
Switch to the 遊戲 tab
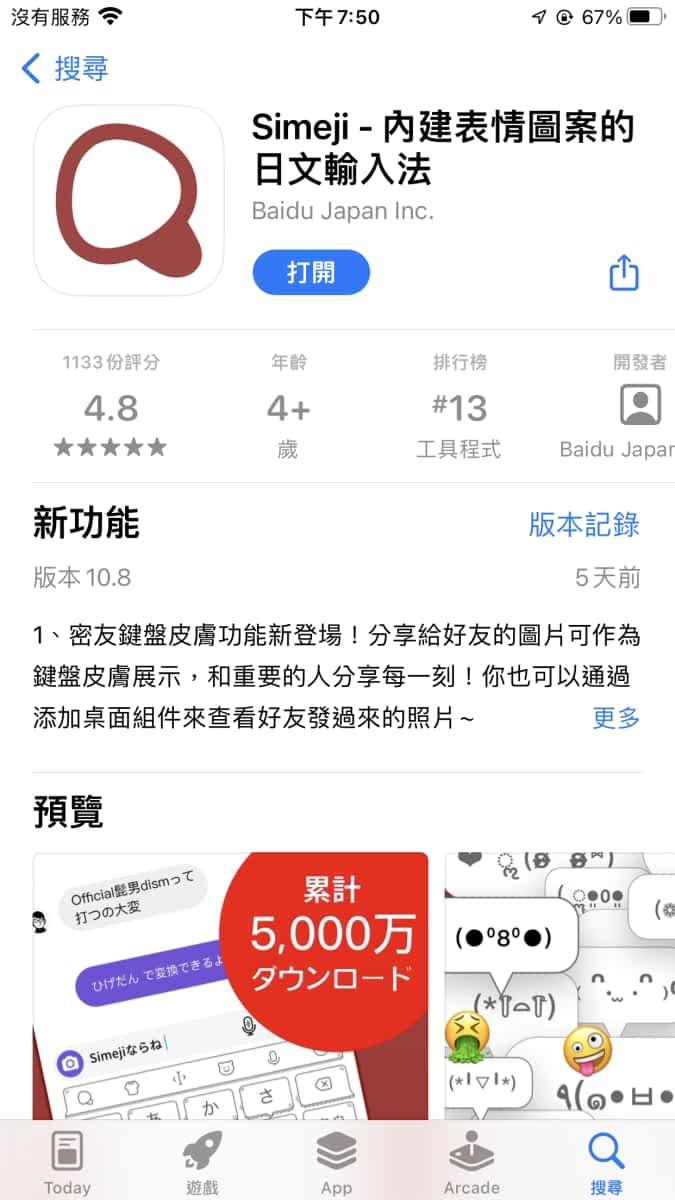202,1163
